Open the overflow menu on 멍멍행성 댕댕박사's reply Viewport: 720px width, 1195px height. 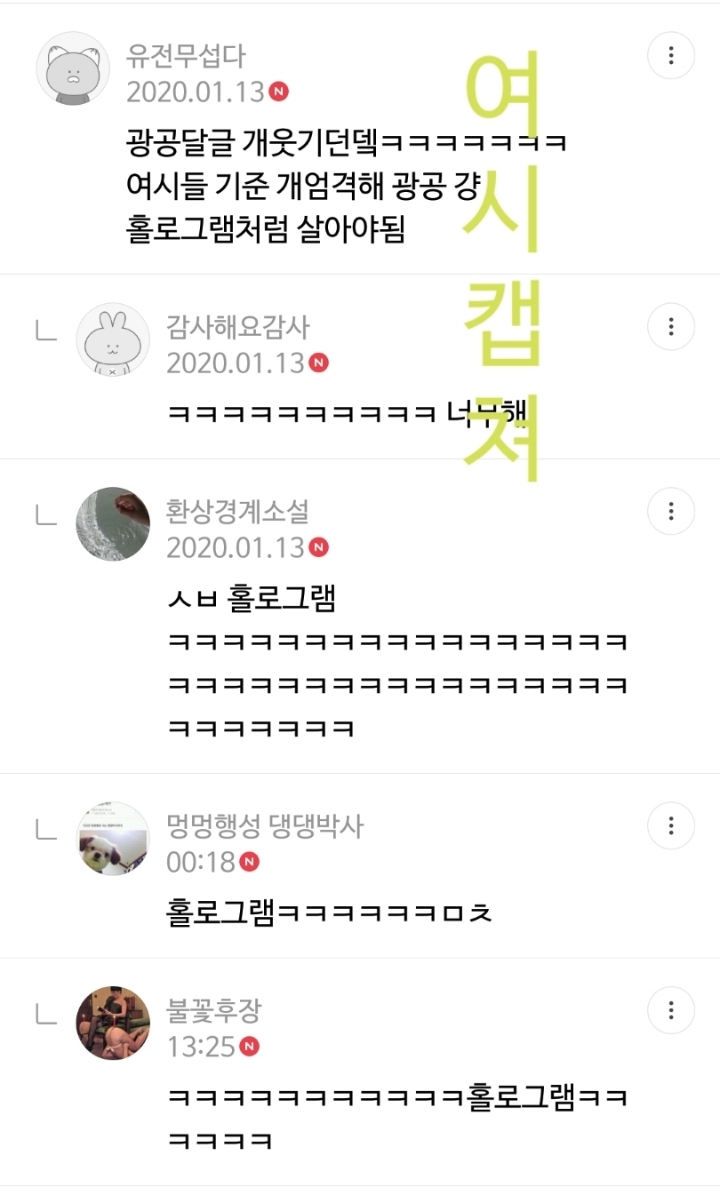pos(671,826)
